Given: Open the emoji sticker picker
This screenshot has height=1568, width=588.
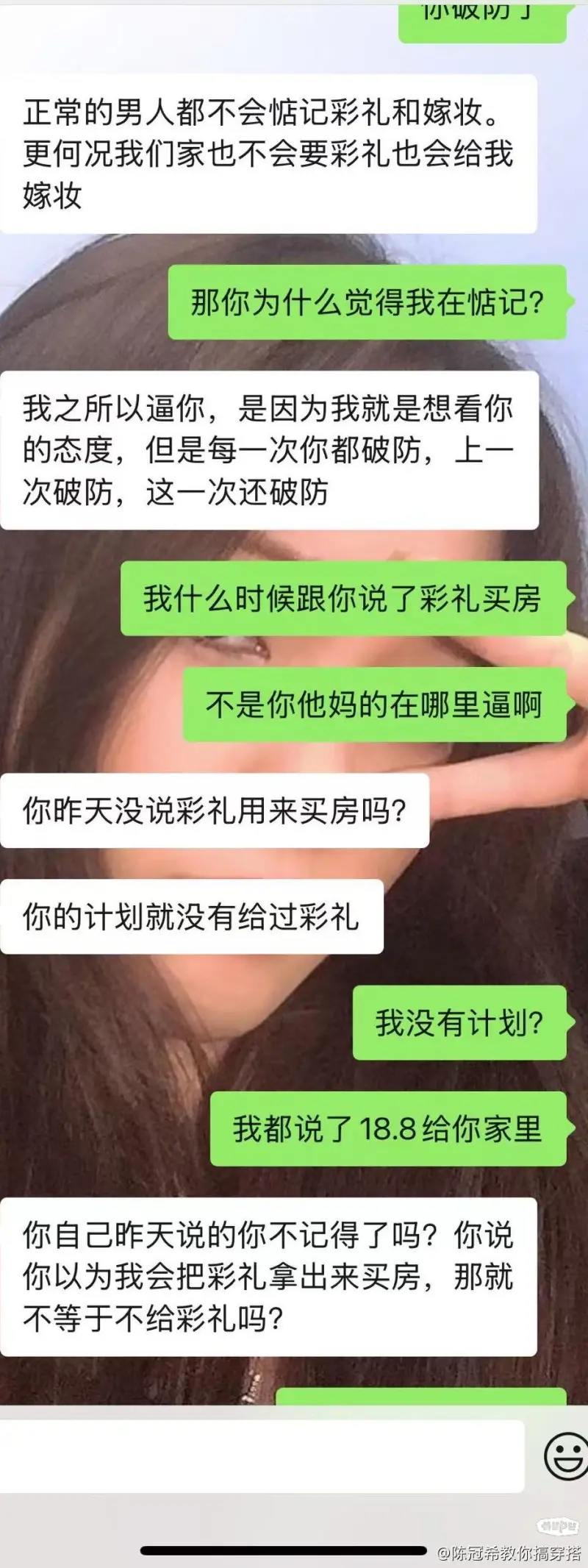Looking at the screenshot, I should click(x=565, y=1455).
